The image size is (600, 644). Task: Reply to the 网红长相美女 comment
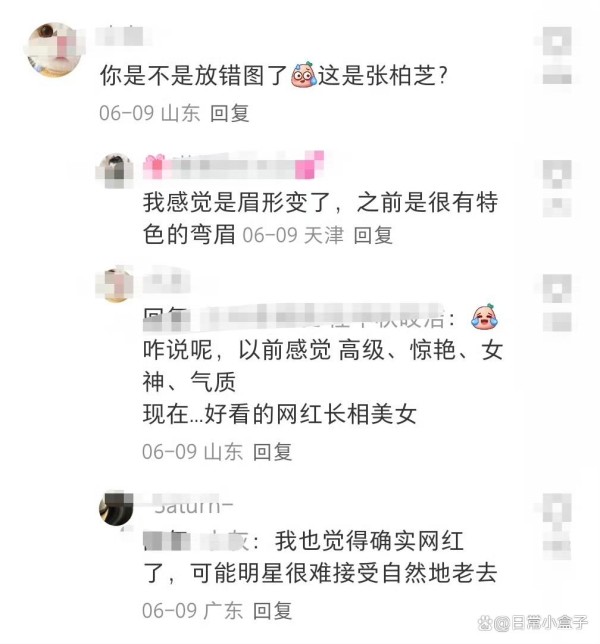click(x=272, y=452)
